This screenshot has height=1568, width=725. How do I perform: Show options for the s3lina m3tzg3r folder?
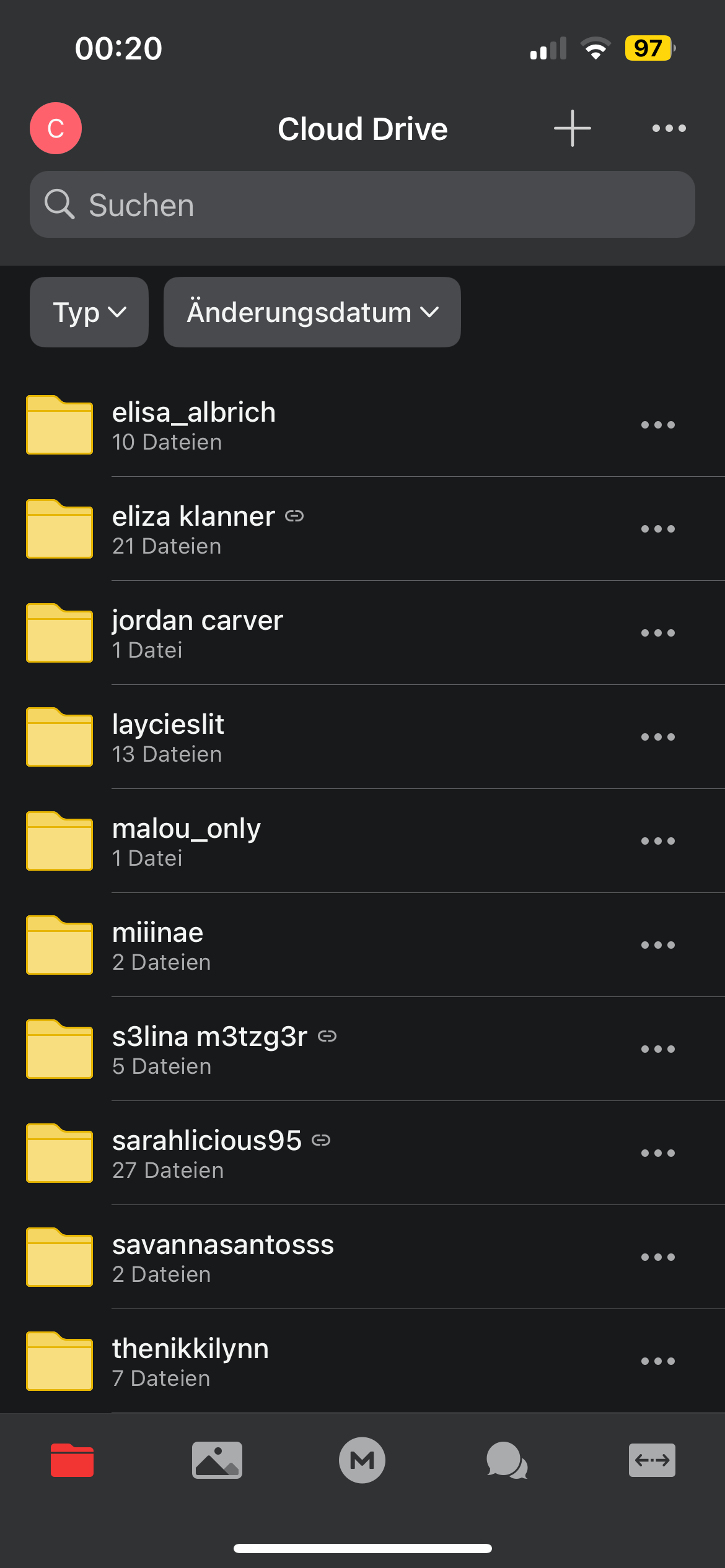tap(657, 1049)
